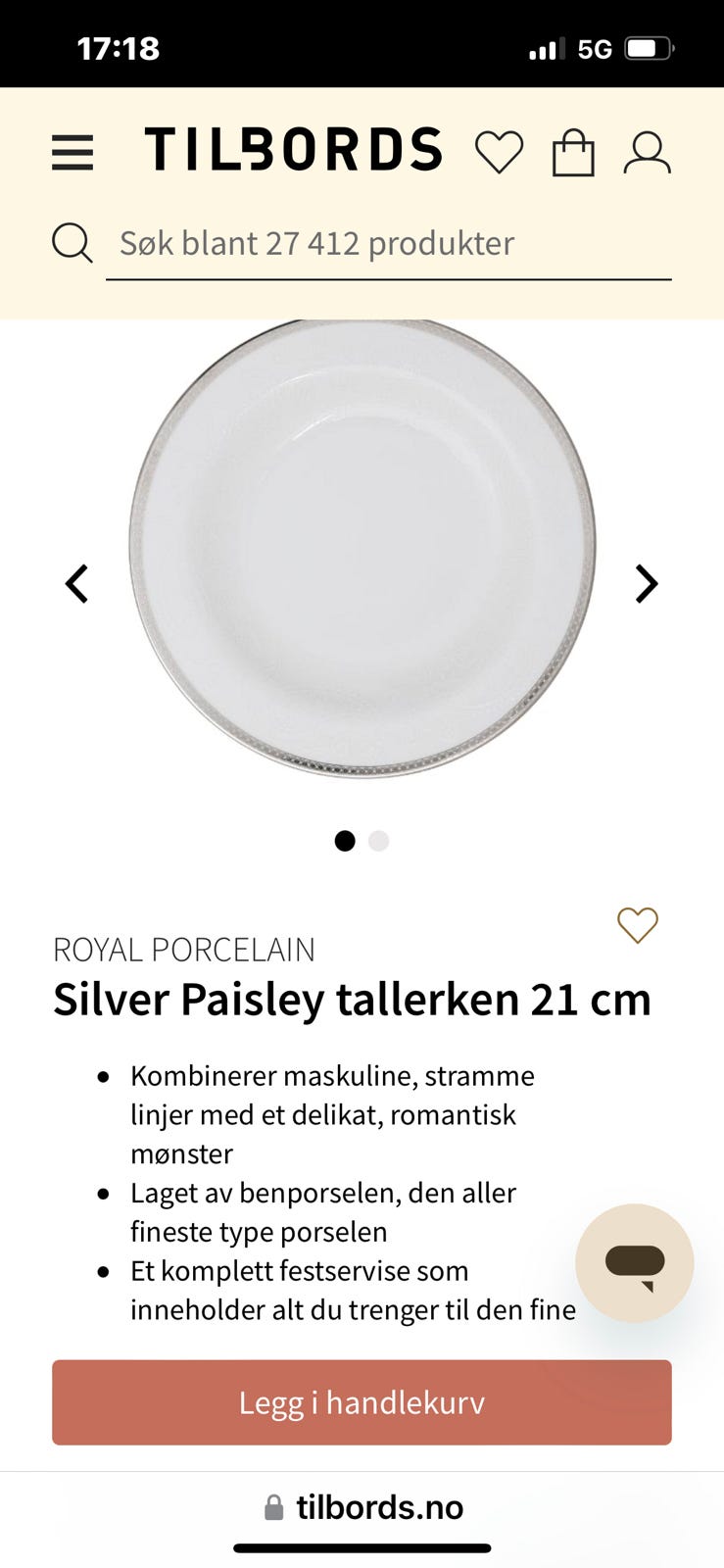
Task: Advance to next image with right chevron
Action: pos(646,583)
